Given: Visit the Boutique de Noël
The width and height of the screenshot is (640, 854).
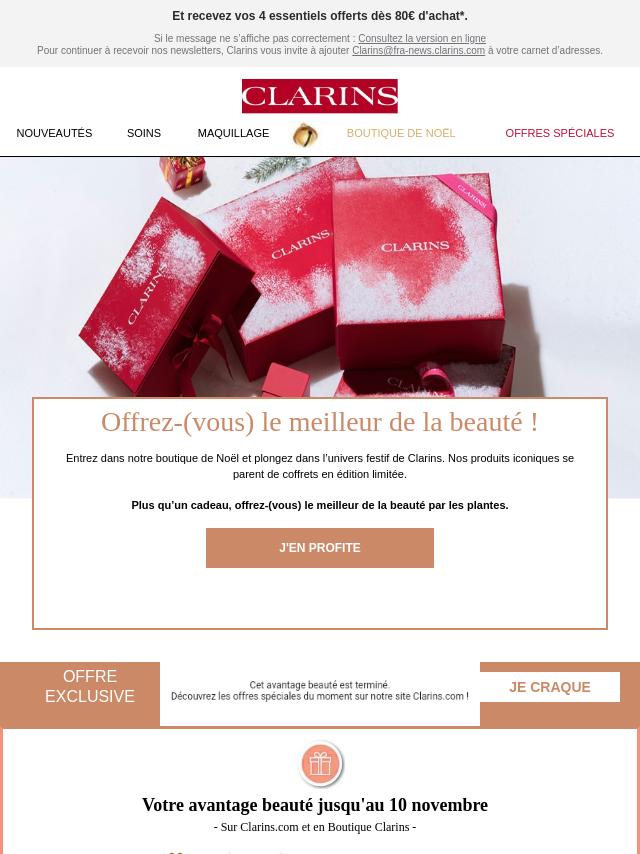Looking at the screenshot, I should tap(400, 133).
